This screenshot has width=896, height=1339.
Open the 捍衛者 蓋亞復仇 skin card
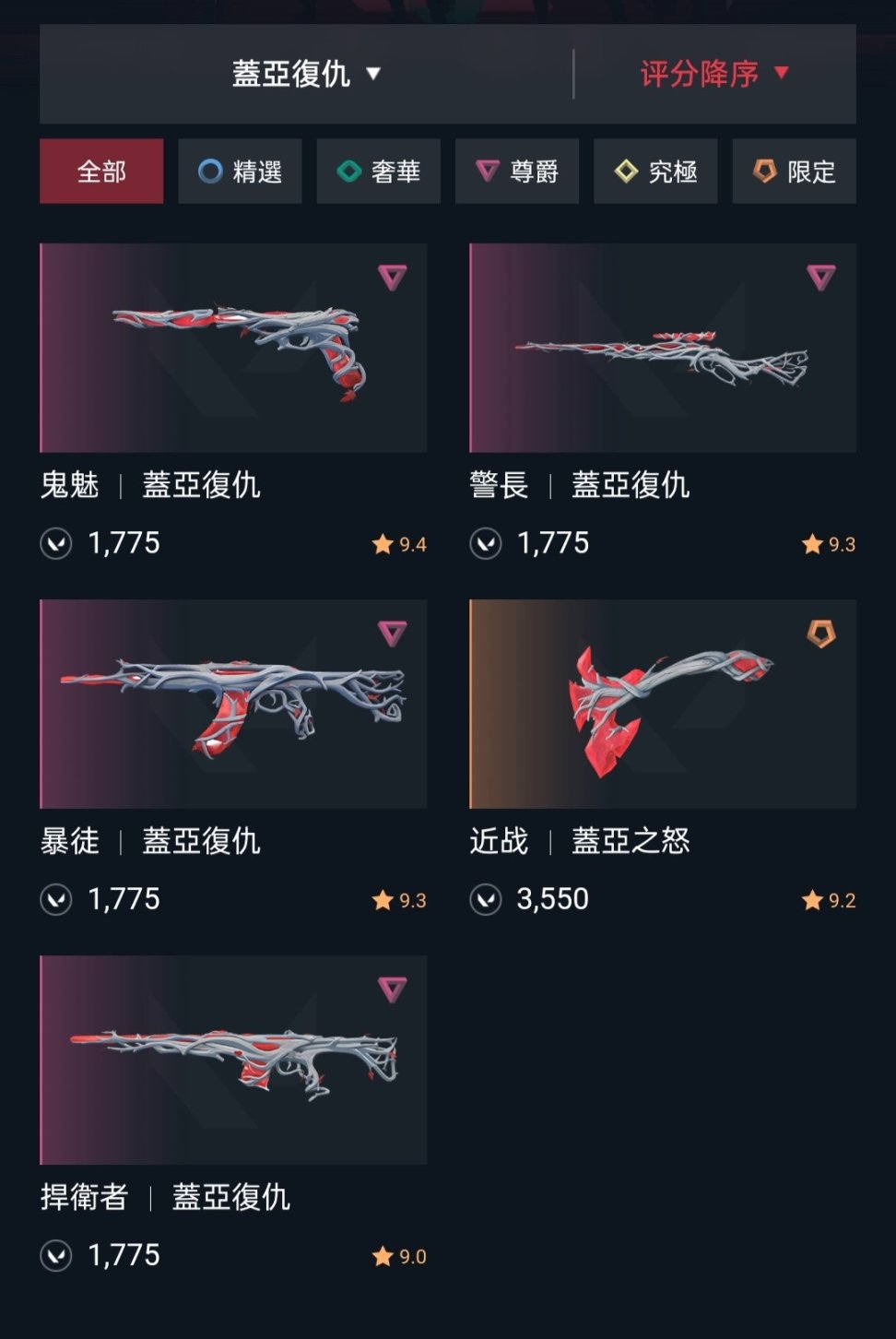(233, 1061)
